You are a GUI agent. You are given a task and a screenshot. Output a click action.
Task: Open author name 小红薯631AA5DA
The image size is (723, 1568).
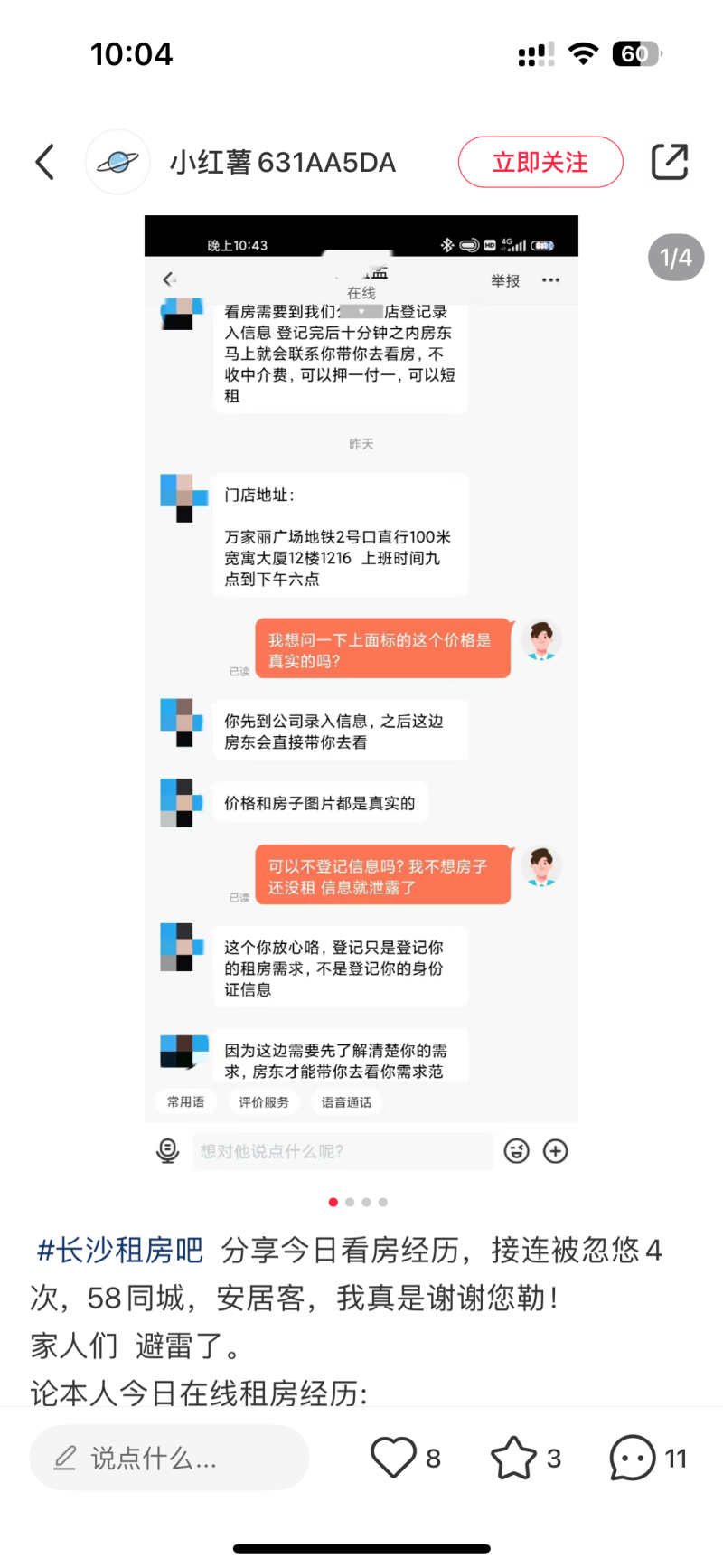283,163
